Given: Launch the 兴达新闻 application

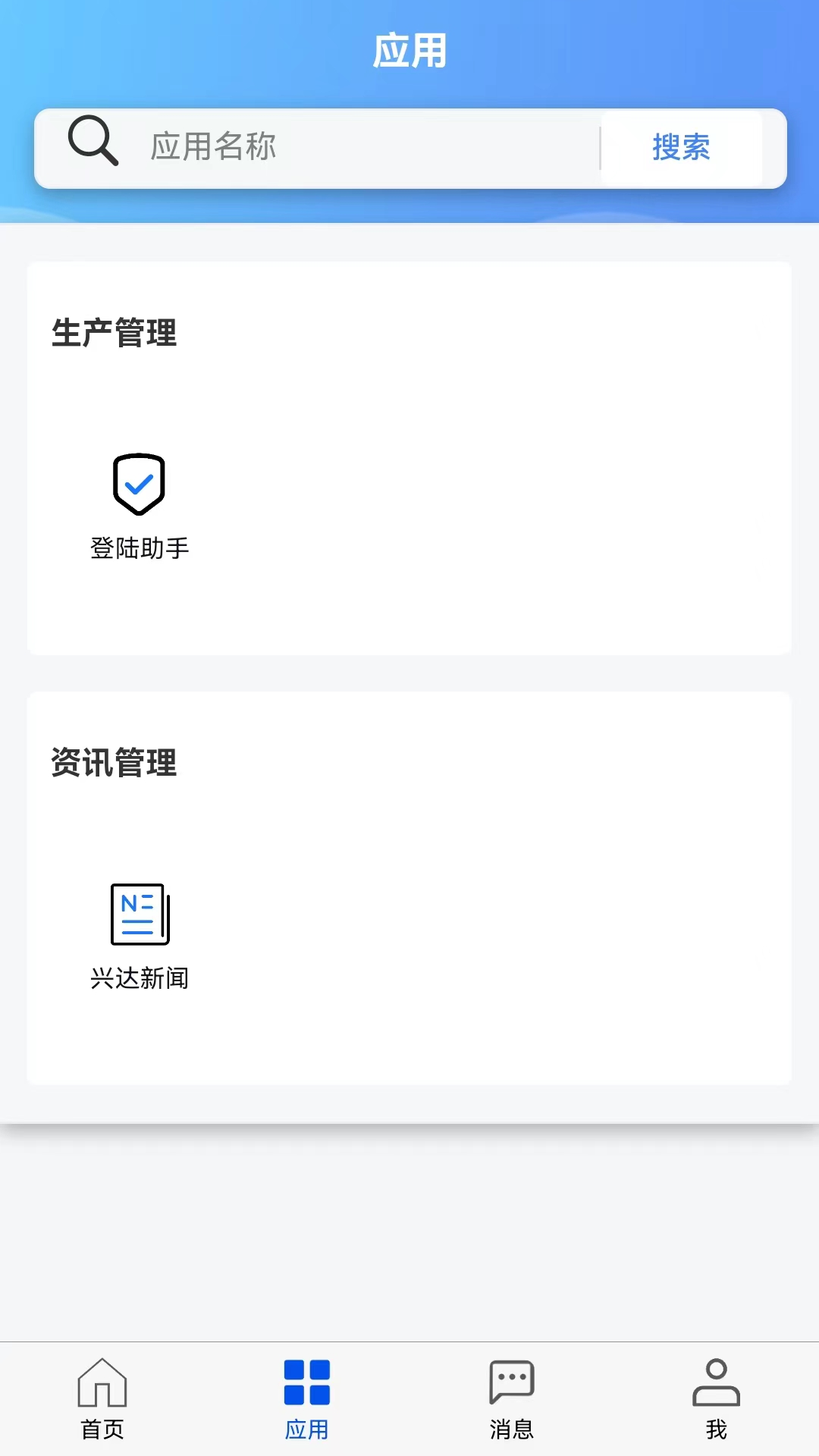Looking at the screenshot, I should pyautogui.click(x=141, y=933).
